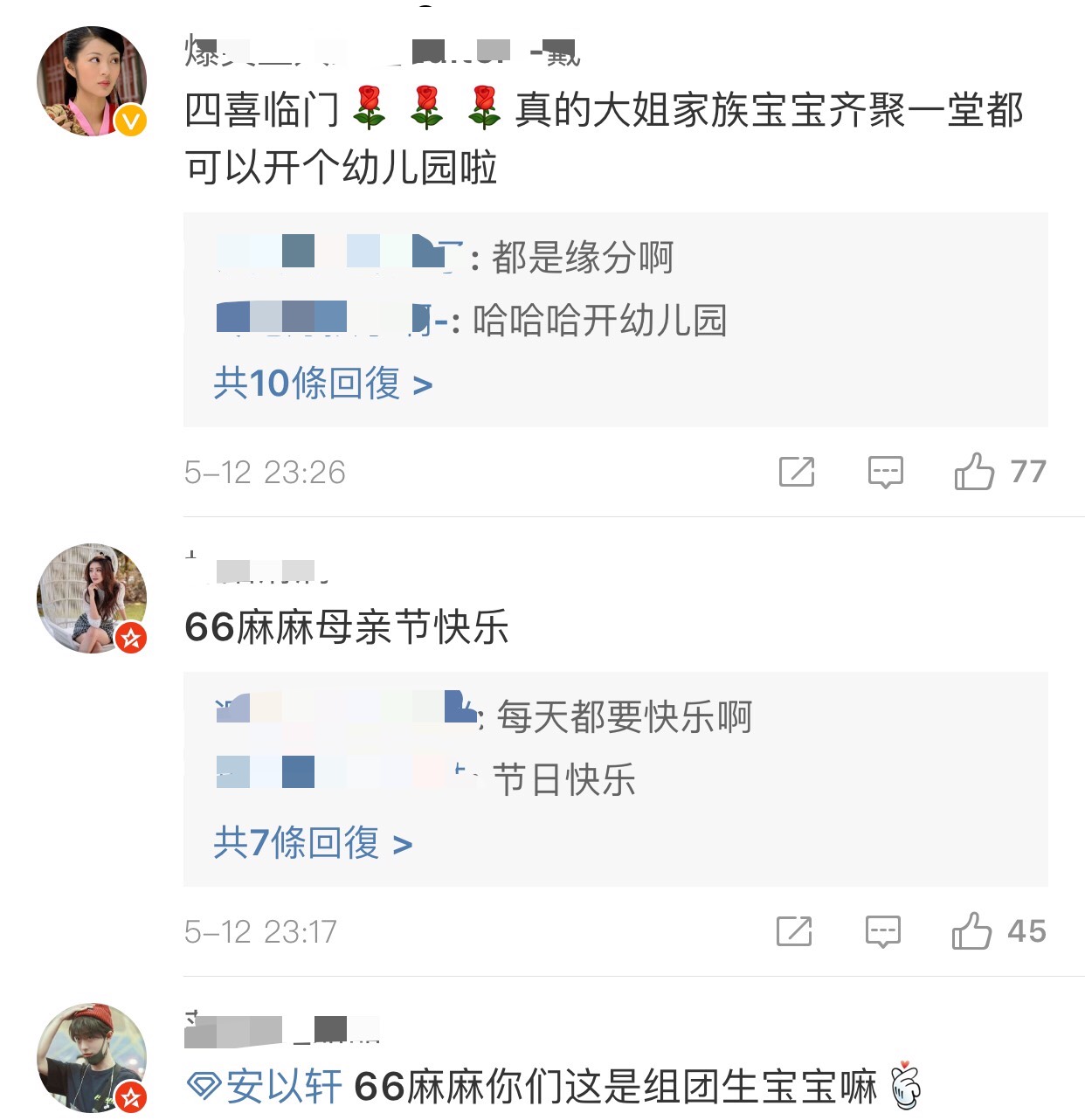
Task: Open avatar of the 母亲节快乐 commenter
Action: point(92,598)
